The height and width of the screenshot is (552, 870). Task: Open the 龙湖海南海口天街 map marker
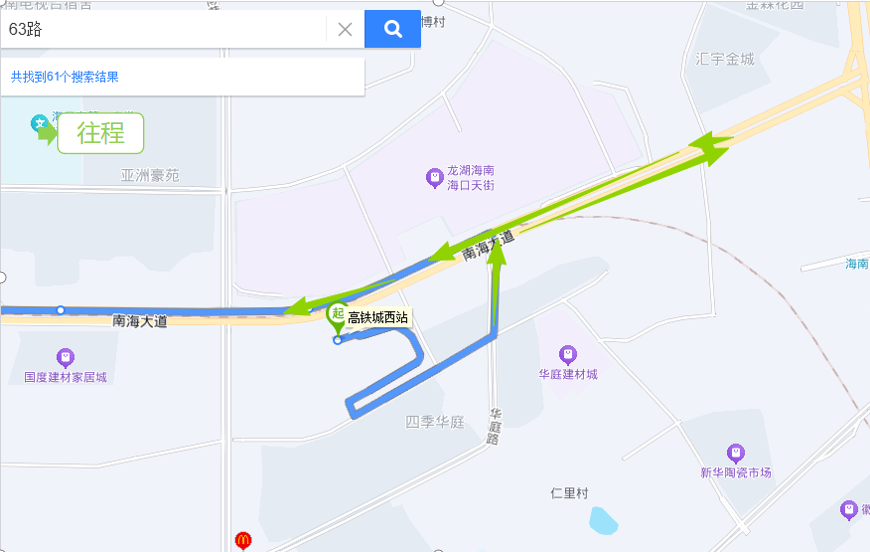click(x=435, y=178)
